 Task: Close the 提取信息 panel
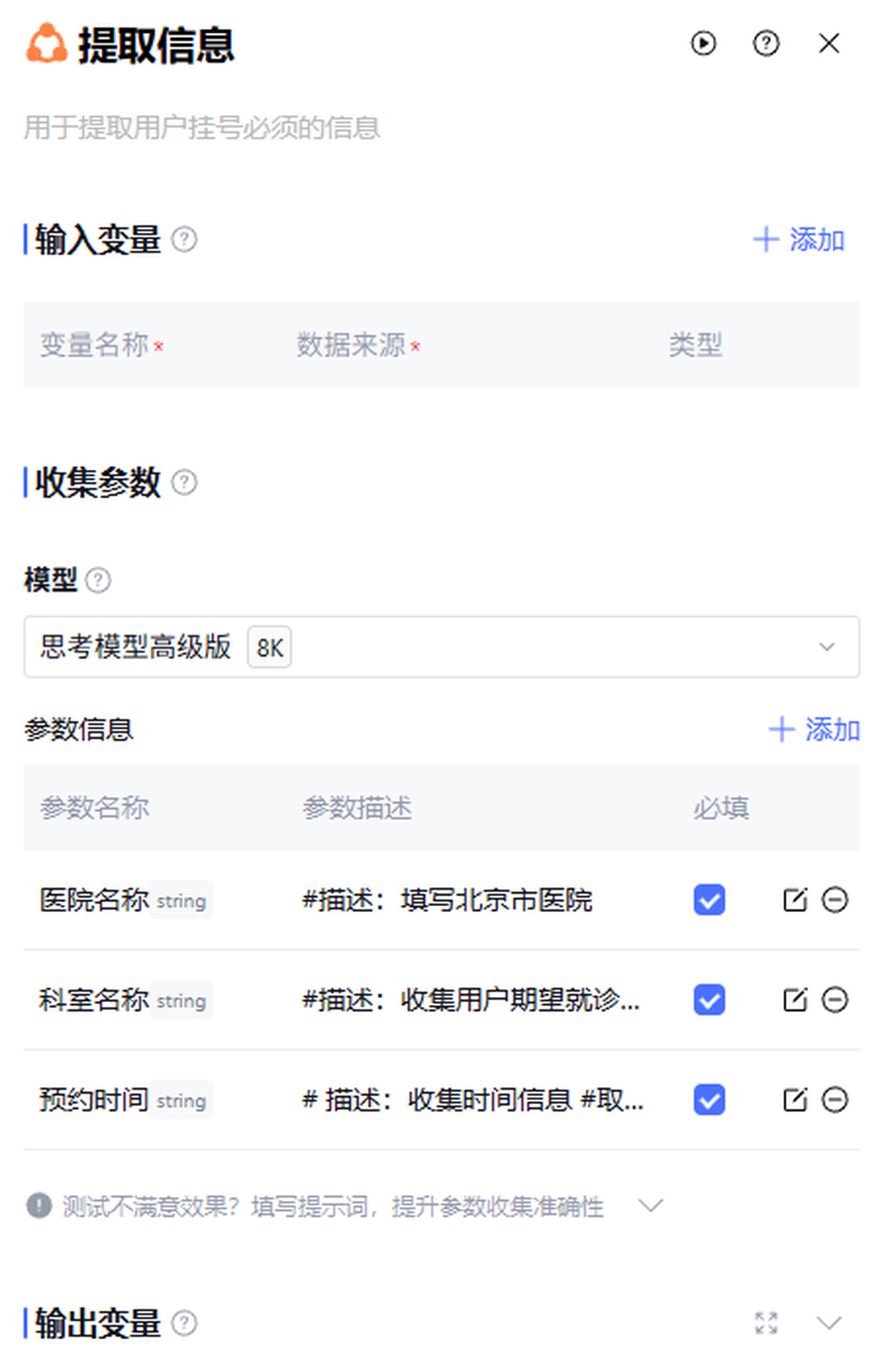[x=828, y=44]
